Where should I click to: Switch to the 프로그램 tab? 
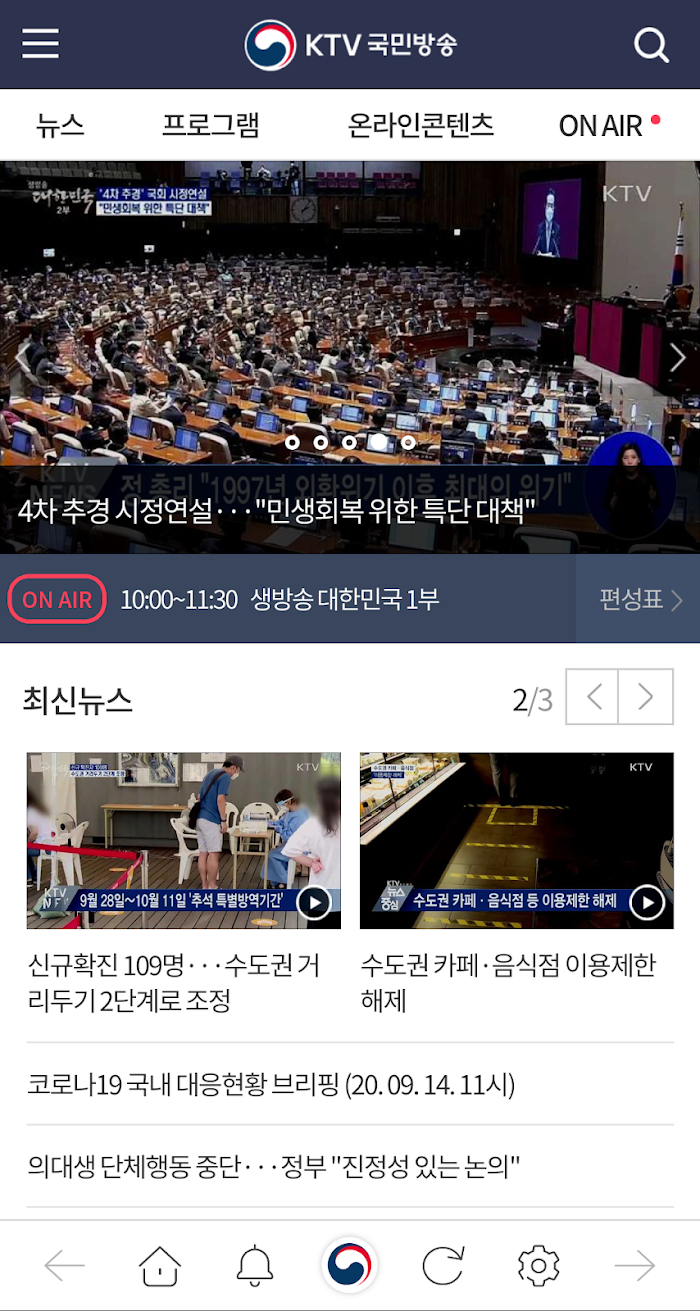point(211,125)
